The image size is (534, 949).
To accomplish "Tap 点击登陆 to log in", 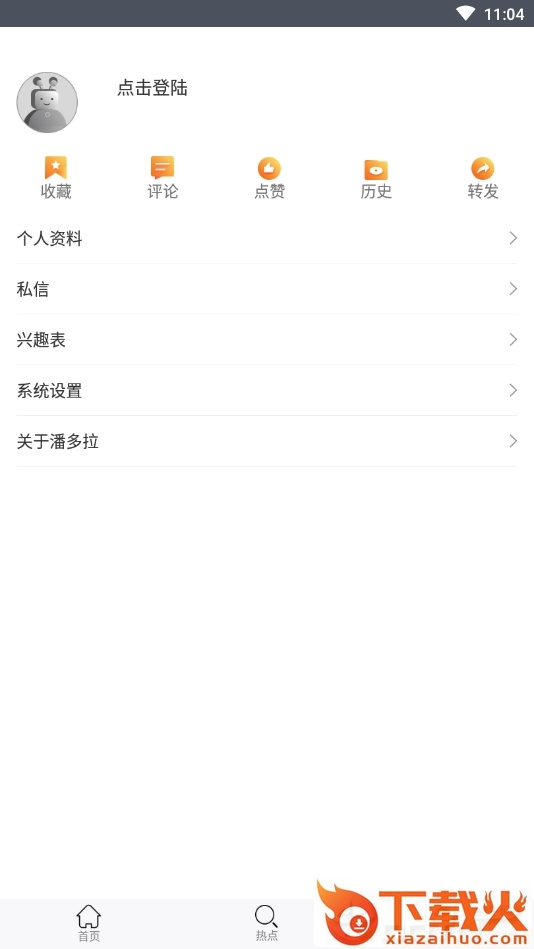I will tap(152, 88).
